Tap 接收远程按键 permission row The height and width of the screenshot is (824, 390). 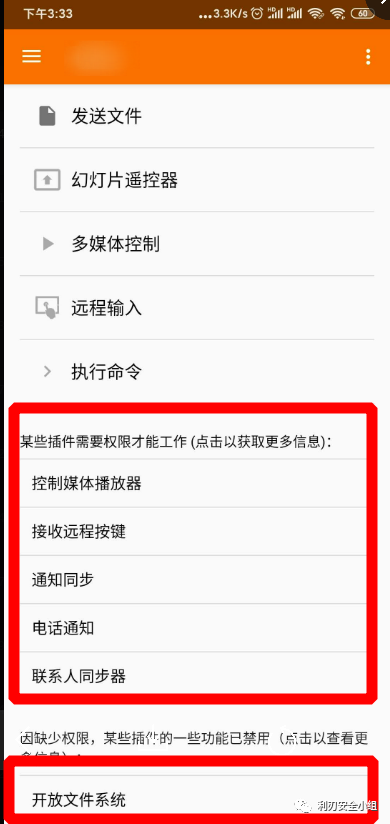pos(193,531)
